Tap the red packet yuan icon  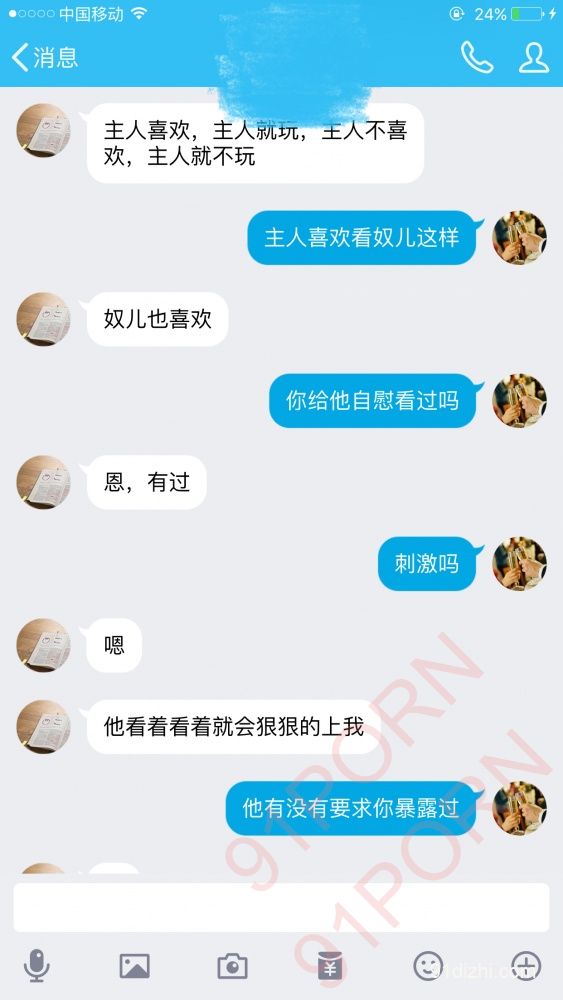pos(330,966)
